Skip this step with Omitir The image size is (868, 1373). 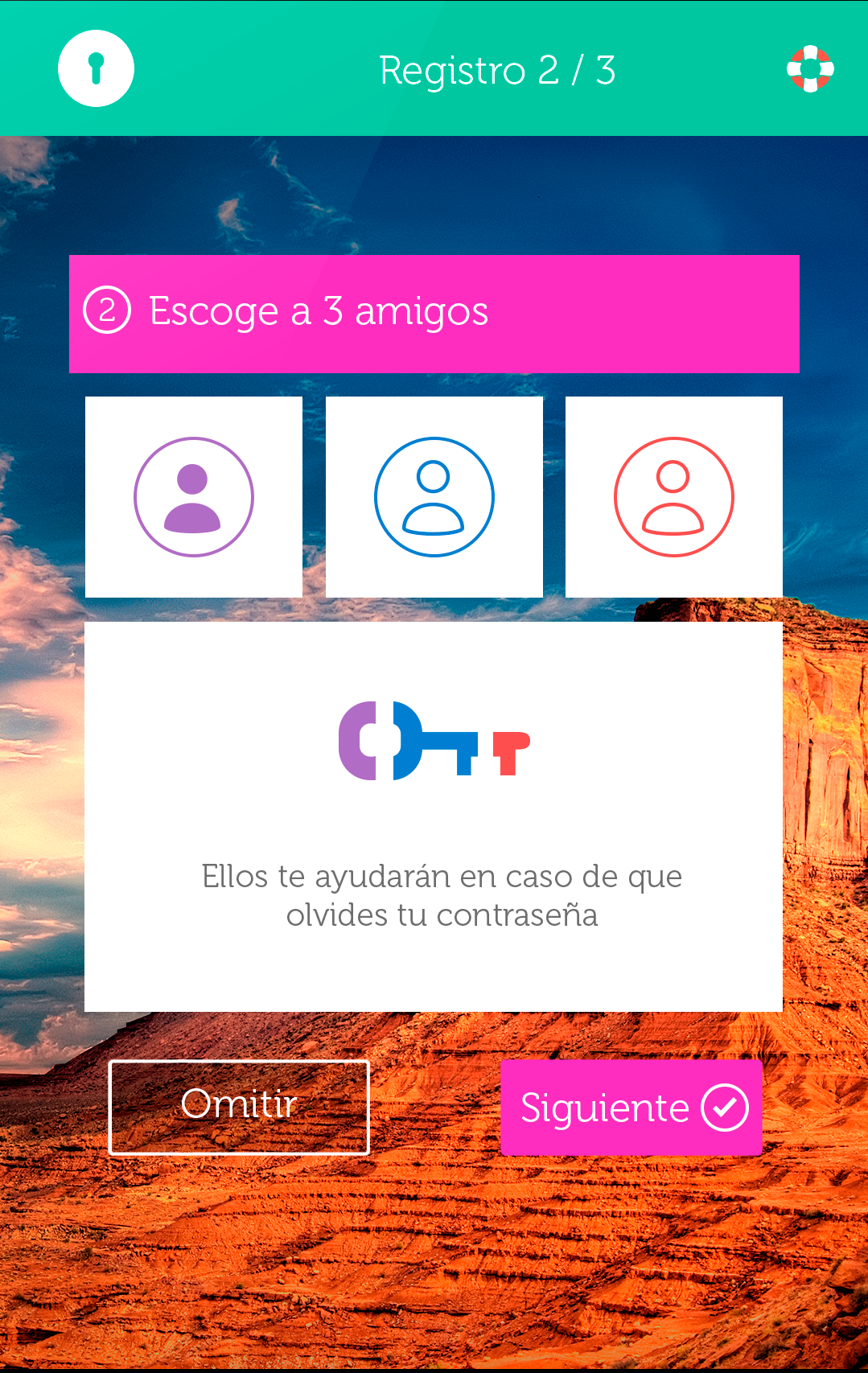[x=239, y=1107]
